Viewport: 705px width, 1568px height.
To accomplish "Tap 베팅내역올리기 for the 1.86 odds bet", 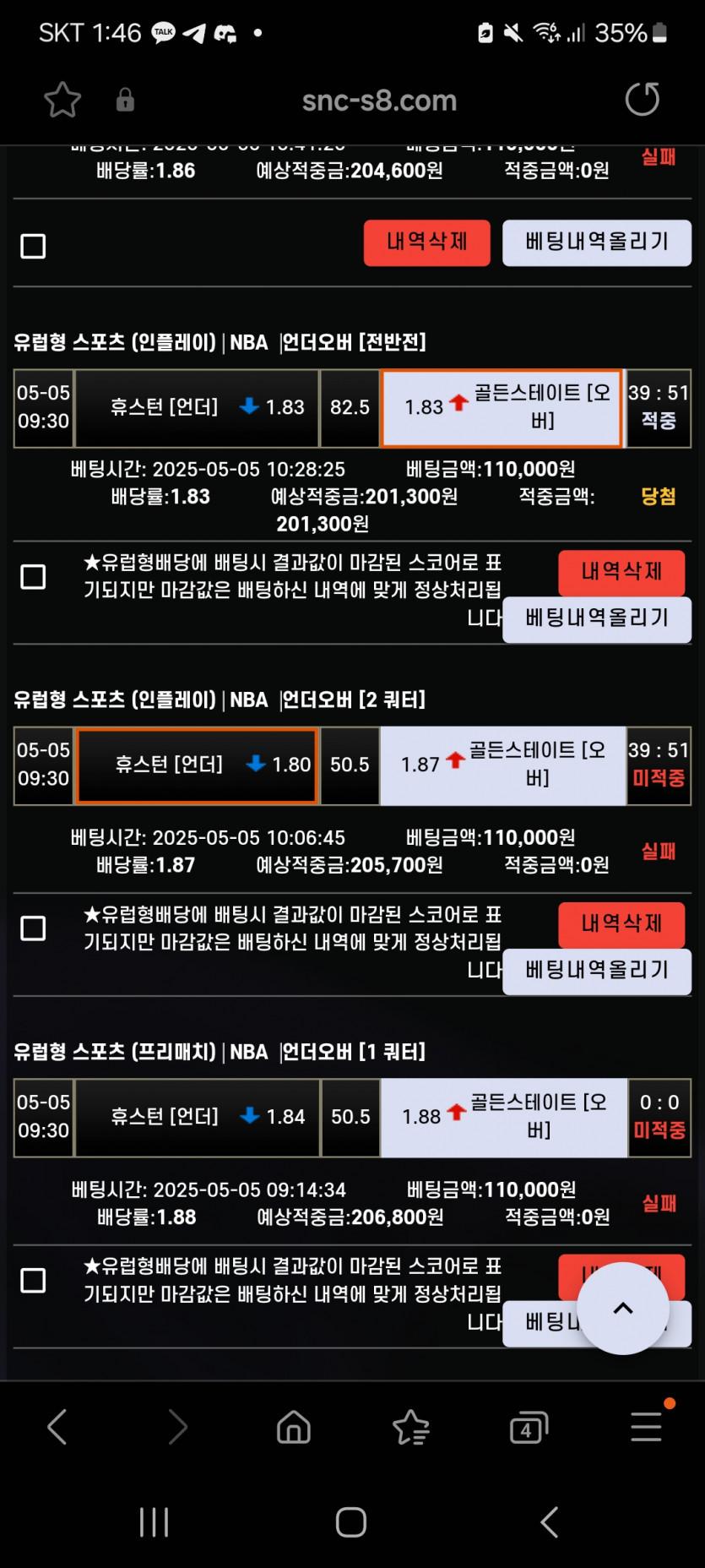I will 596,242.
